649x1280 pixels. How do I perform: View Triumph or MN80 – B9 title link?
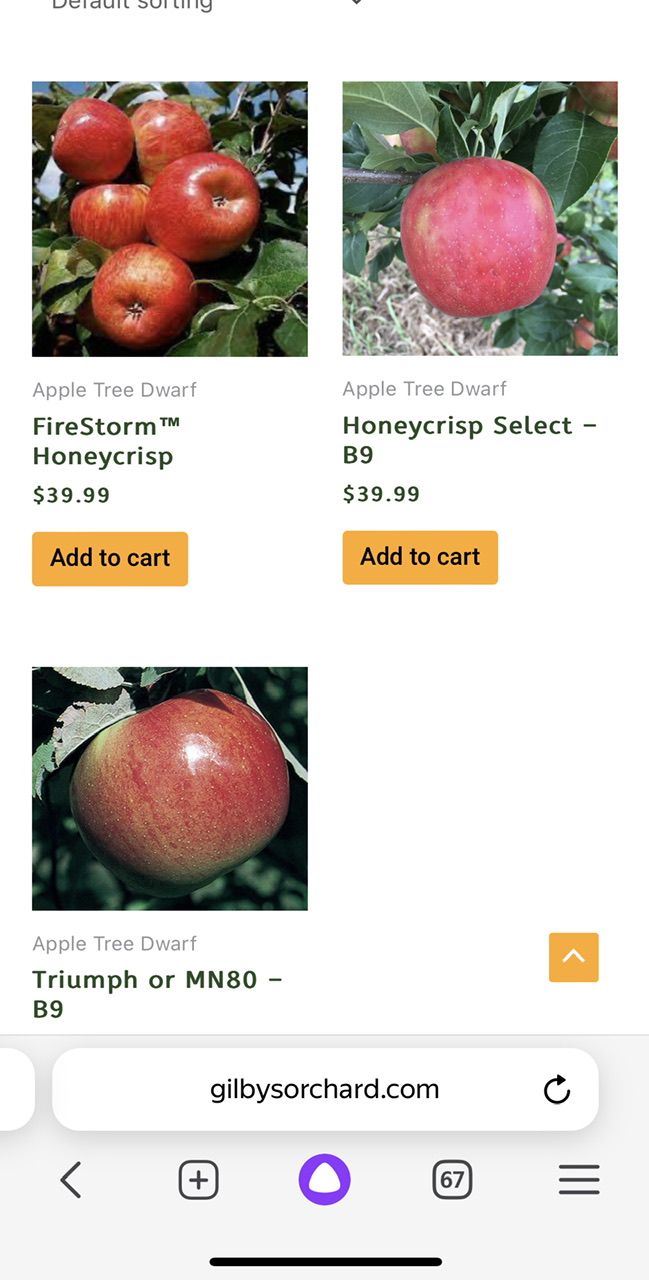click(157, 994)
